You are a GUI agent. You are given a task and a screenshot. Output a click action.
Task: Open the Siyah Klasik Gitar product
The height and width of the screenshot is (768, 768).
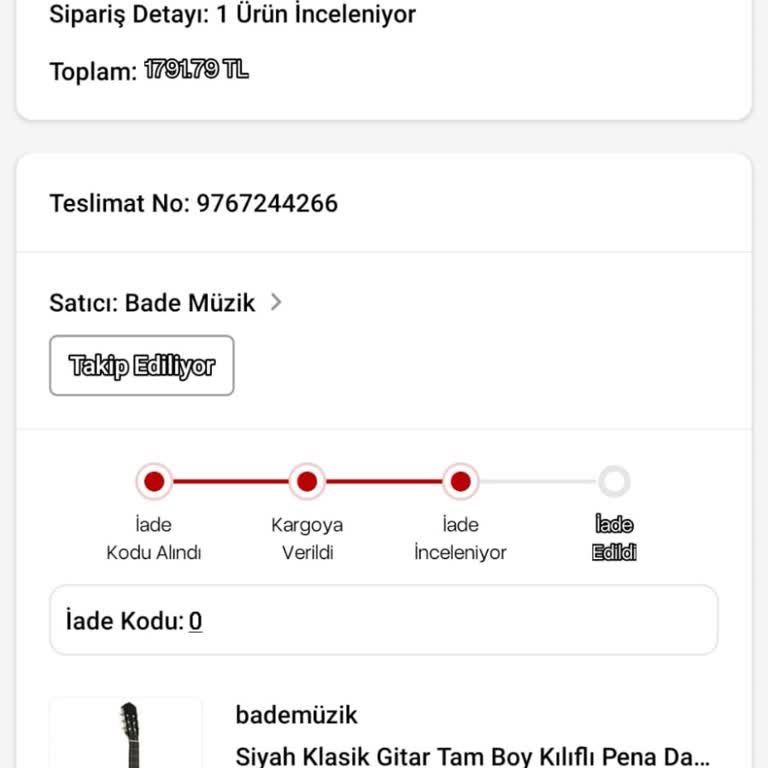click(472, 755)
